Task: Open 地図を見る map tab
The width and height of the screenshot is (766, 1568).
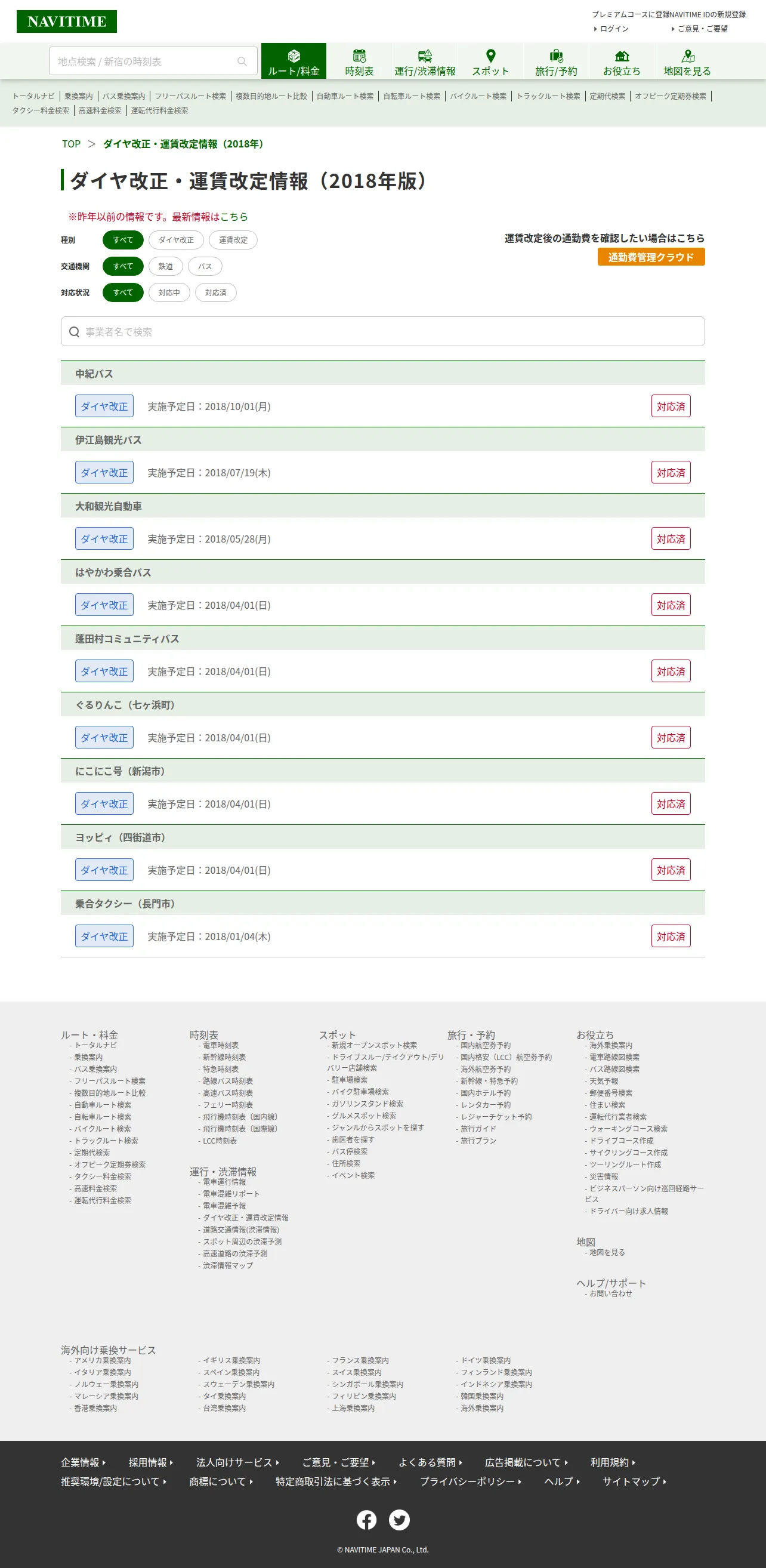Action: [687, 61]
